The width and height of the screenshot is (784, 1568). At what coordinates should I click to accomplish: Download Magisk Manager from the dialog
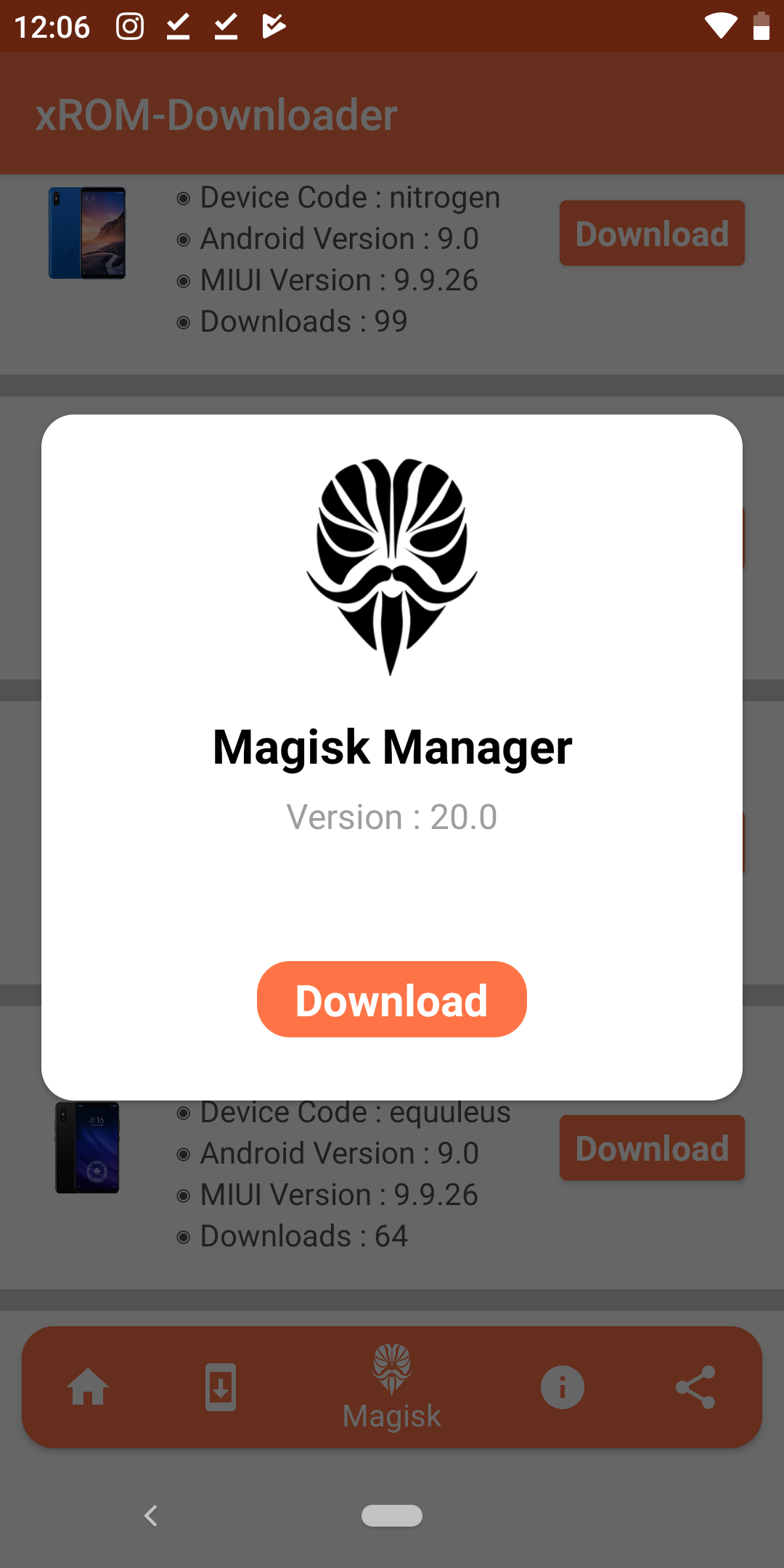pyautogui.click(x=392, y=1000)
